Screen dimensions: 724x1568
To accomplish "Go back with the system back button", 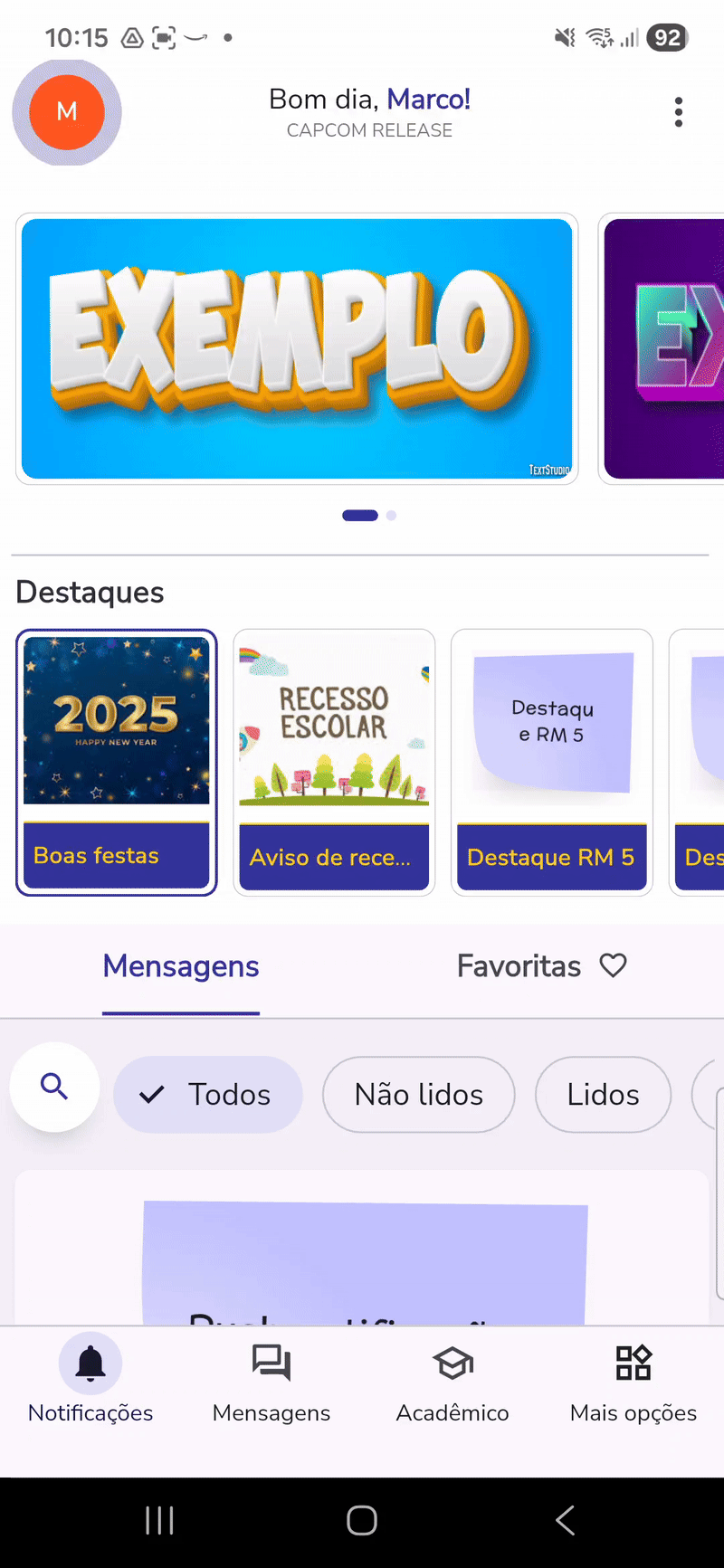I will pyautogui.click(x=566, y=1520).
